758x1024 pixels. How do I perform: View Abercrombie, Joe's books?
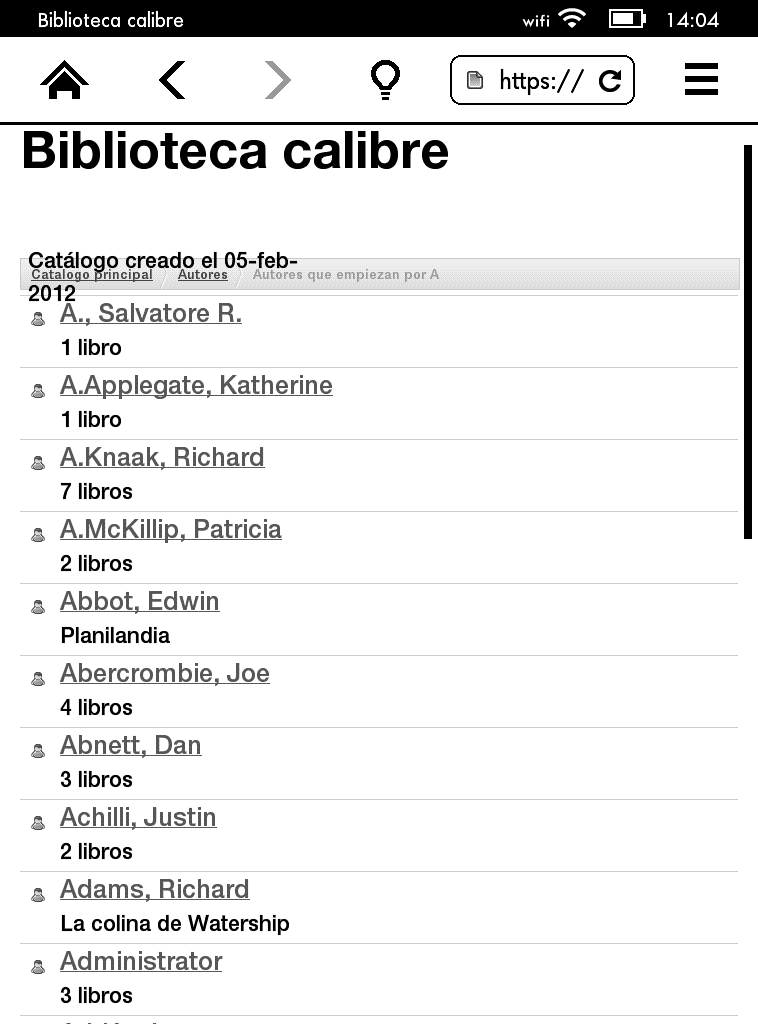pyautogui.click(x=165, y=674)
